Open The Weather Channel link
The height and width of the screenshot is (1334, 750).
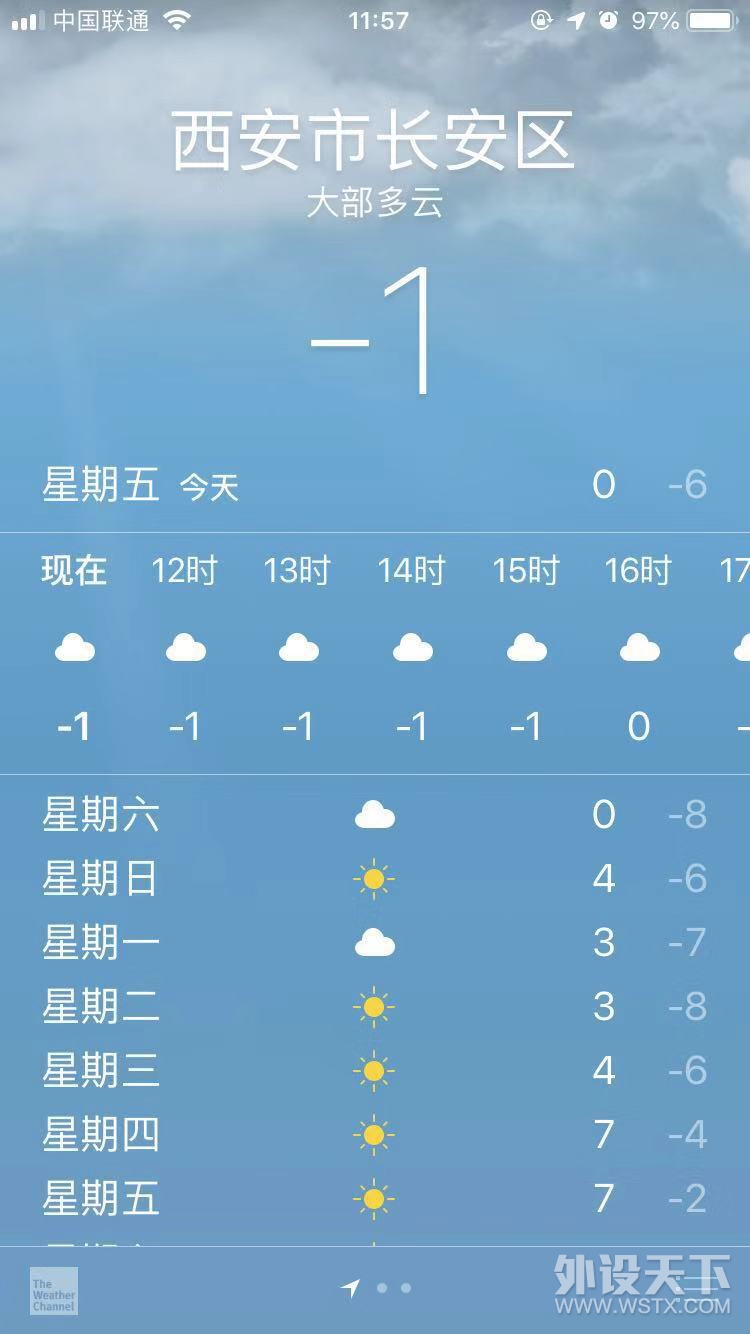(x=53, y=1290)
